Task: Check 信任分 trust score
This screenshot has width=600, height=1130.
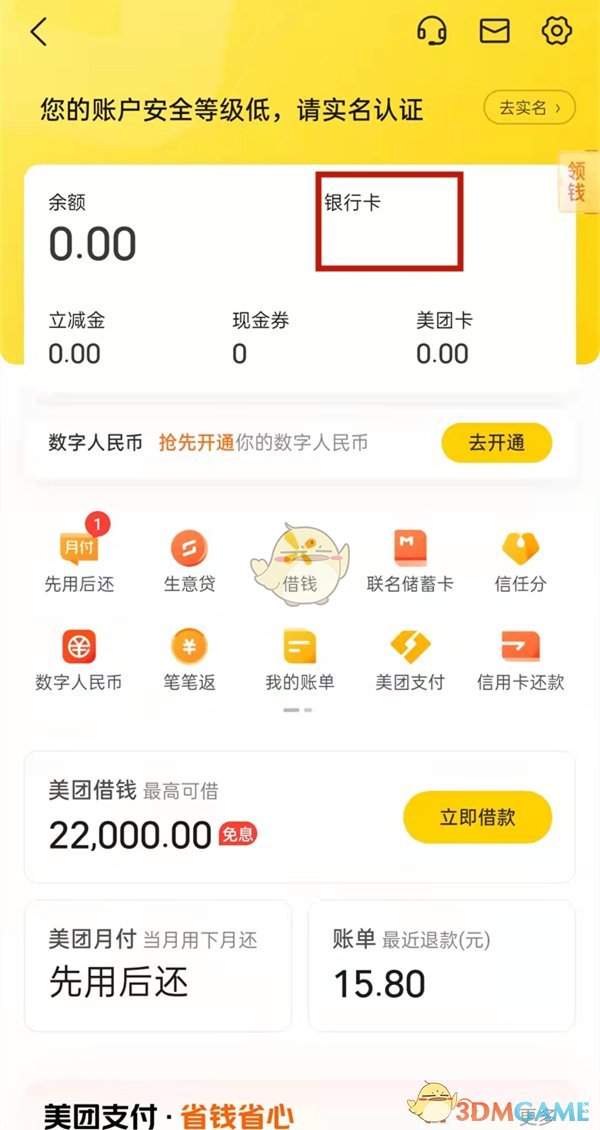Action: click(520, 559)
